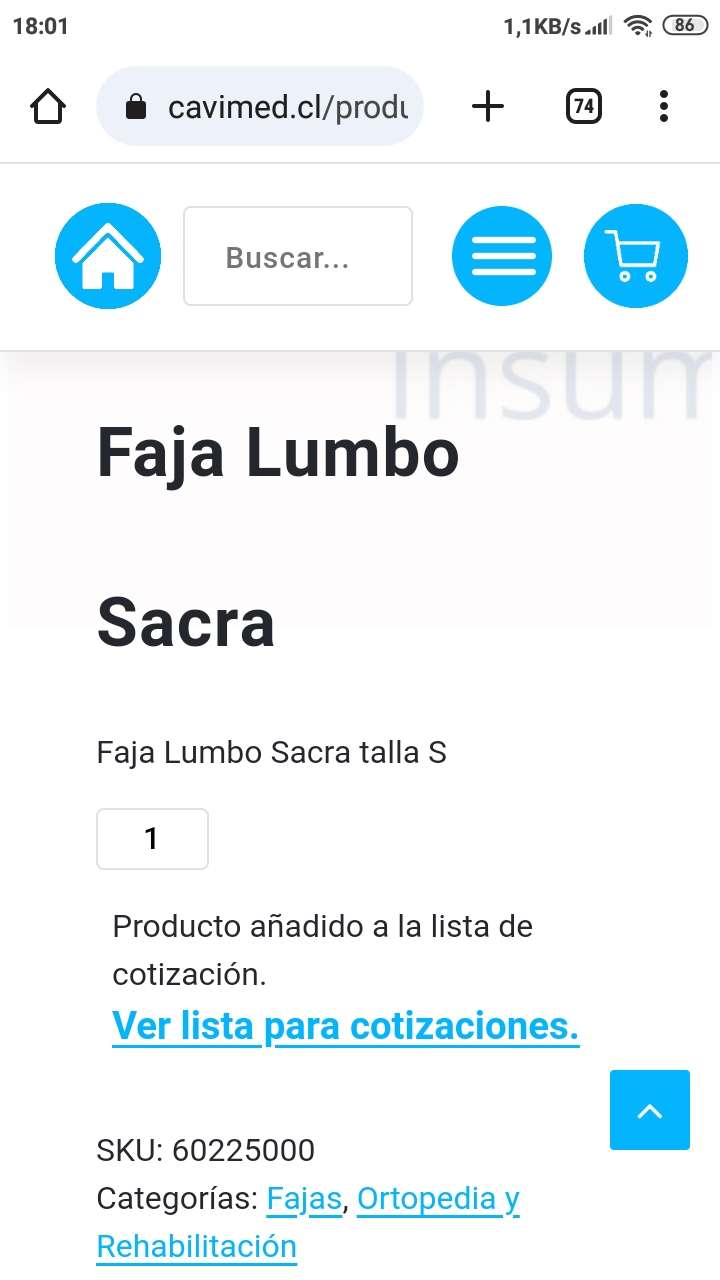Open the site hamburger menu
The image size is (720, 1280).
coord(502,256)
